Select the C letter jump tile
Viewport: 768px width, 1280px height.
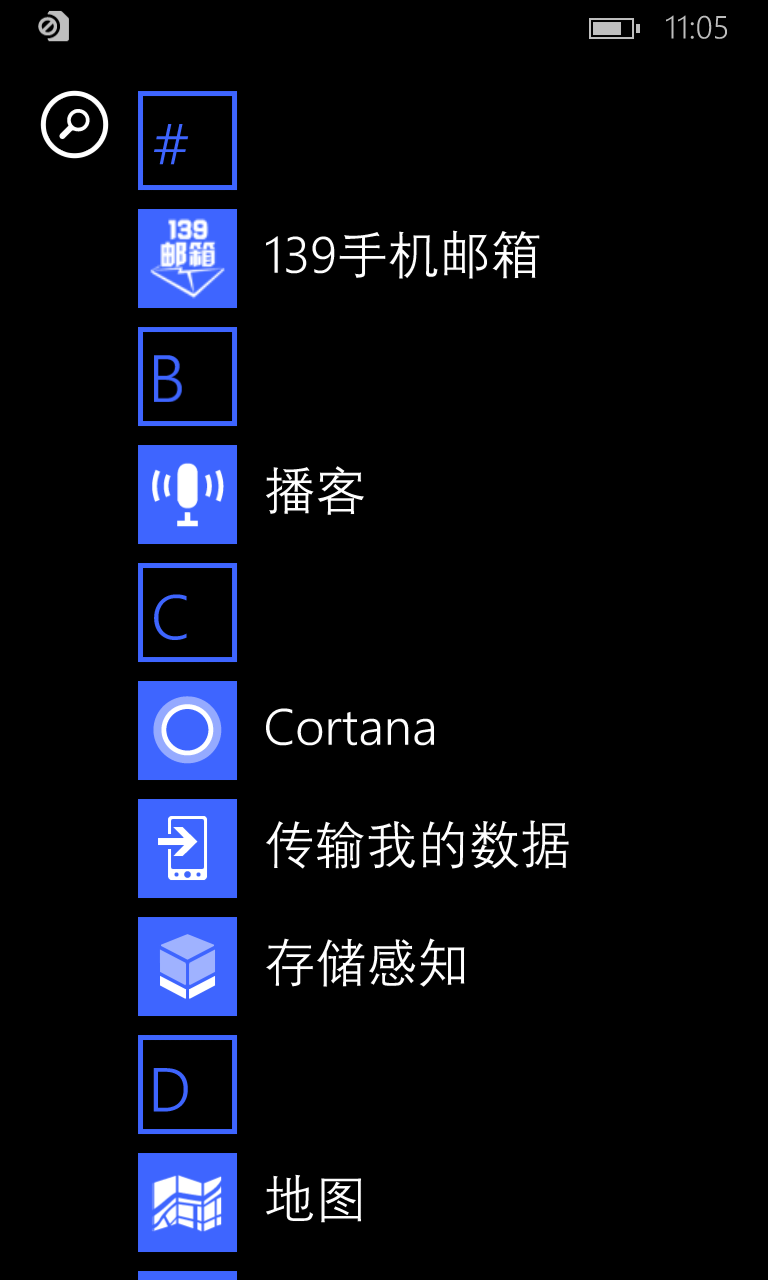pos(187,612)
